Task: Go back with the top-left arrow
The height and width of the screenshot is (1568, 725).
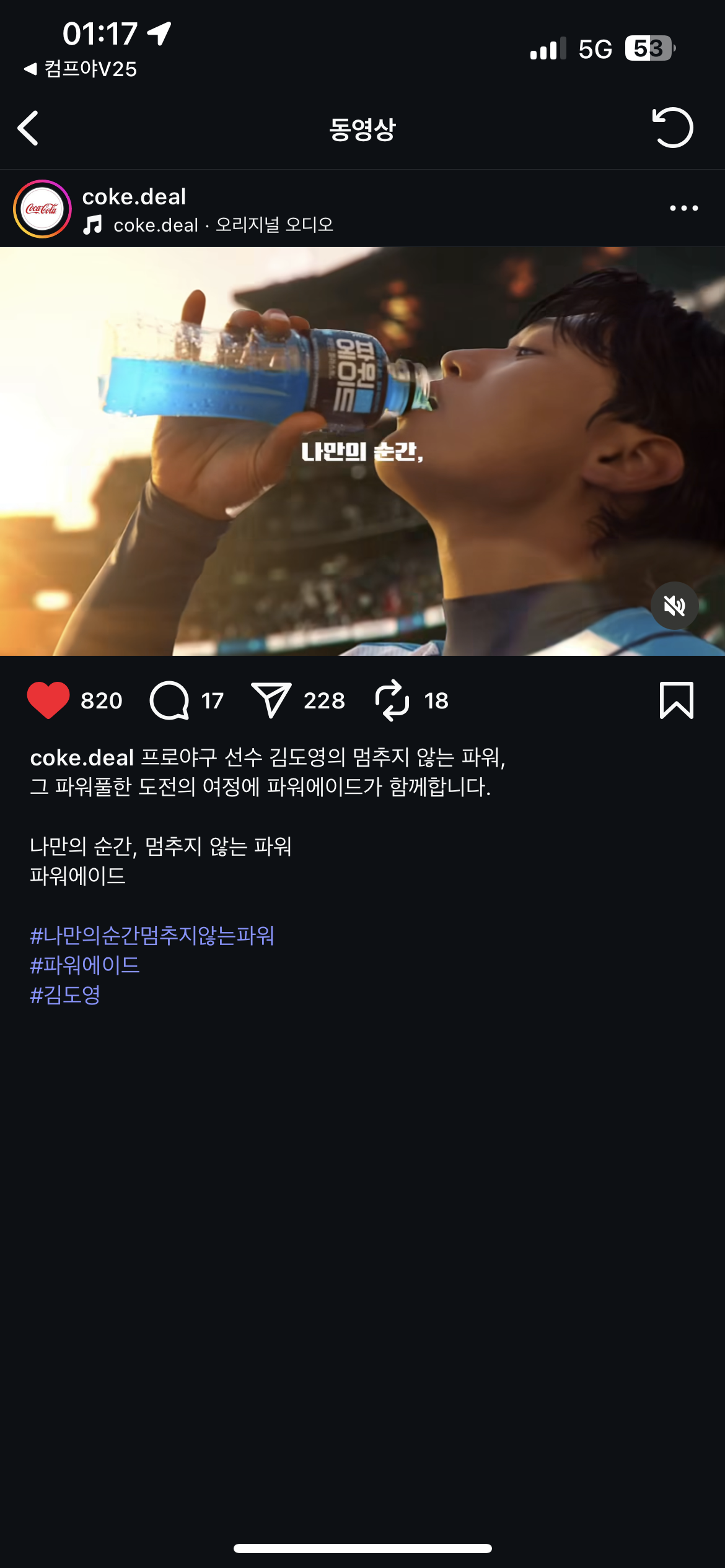Action: tap(29, 128)
